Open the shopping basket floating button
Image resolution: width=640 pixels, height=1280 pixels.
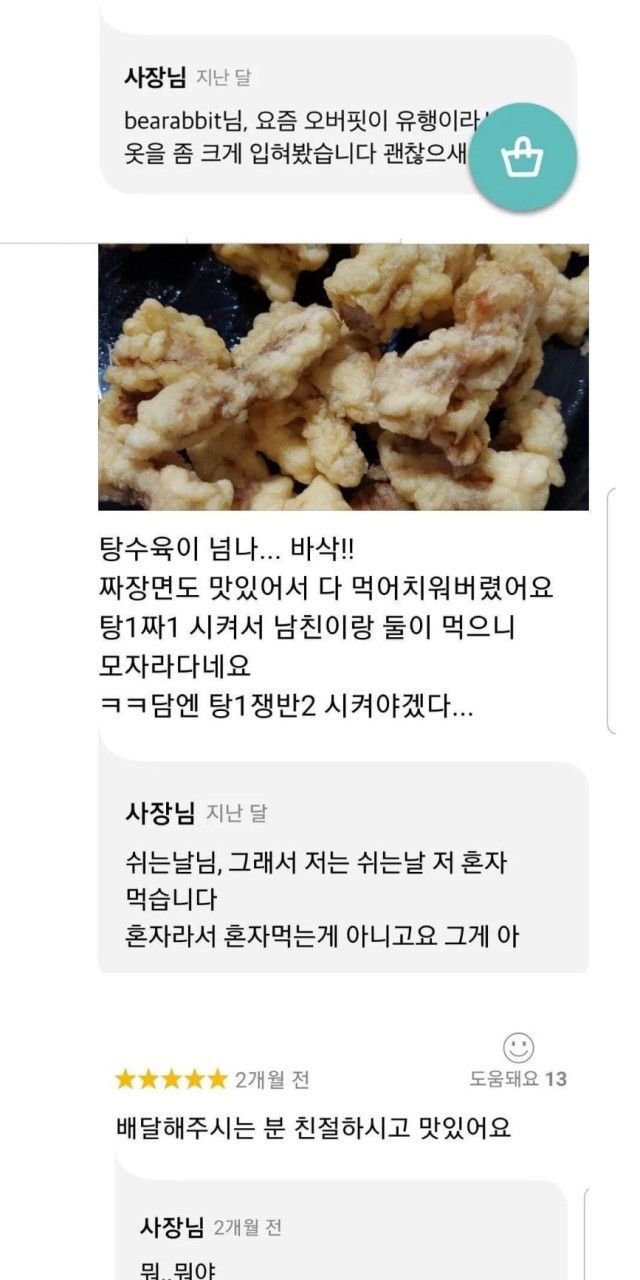point(524,156)
